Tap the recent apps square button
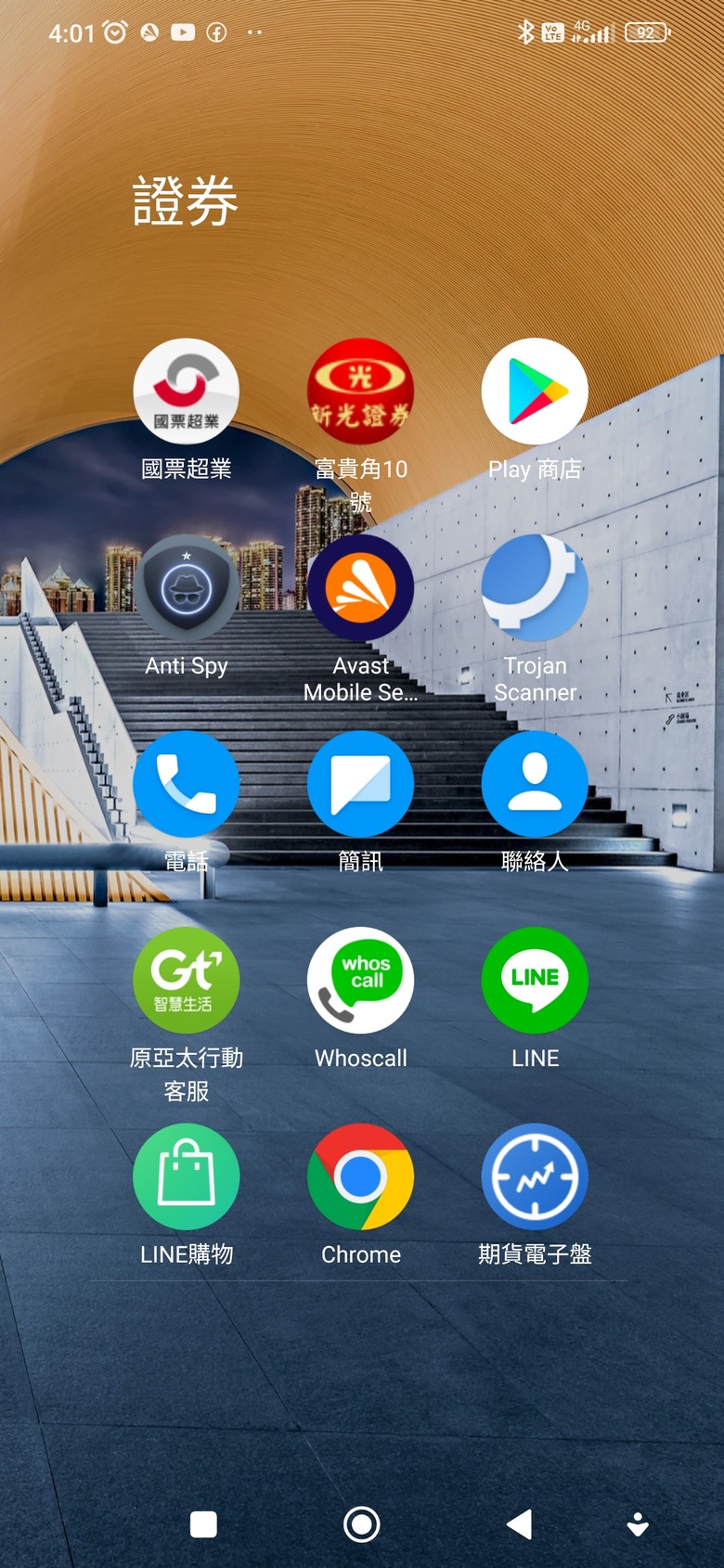The height and width of the screenshot is (1568, 724). 203,1524
